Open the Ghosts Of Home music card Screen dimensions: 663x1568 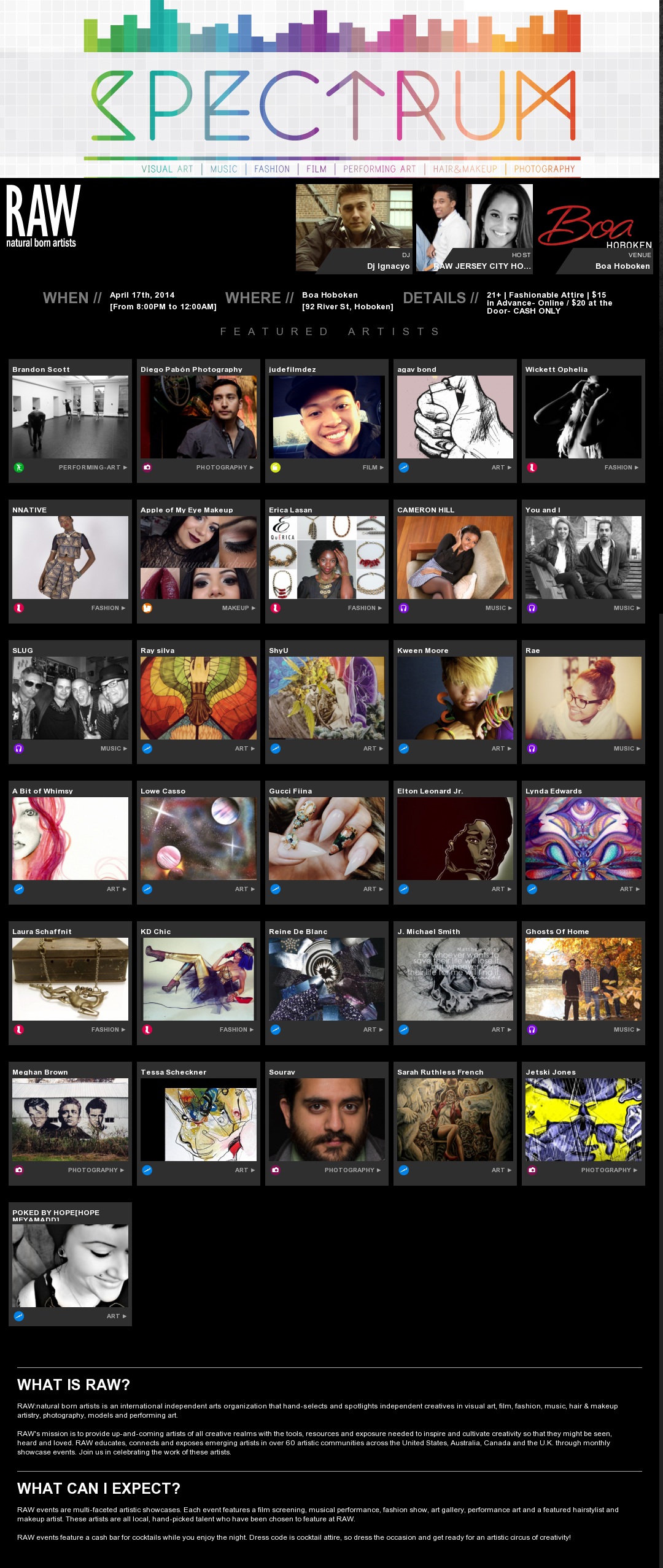click(583, 979)
